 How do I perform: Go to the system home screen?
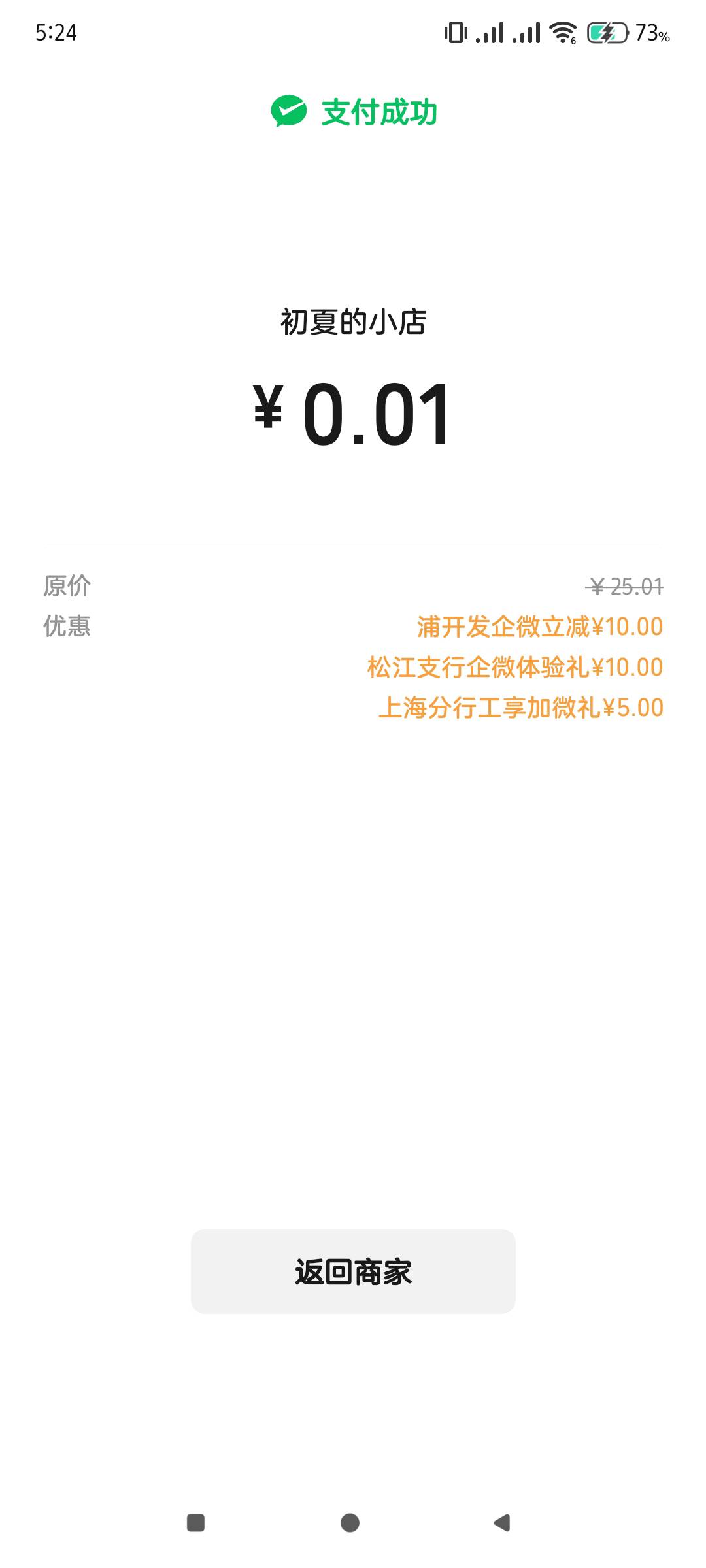(x=350, y=1523)
